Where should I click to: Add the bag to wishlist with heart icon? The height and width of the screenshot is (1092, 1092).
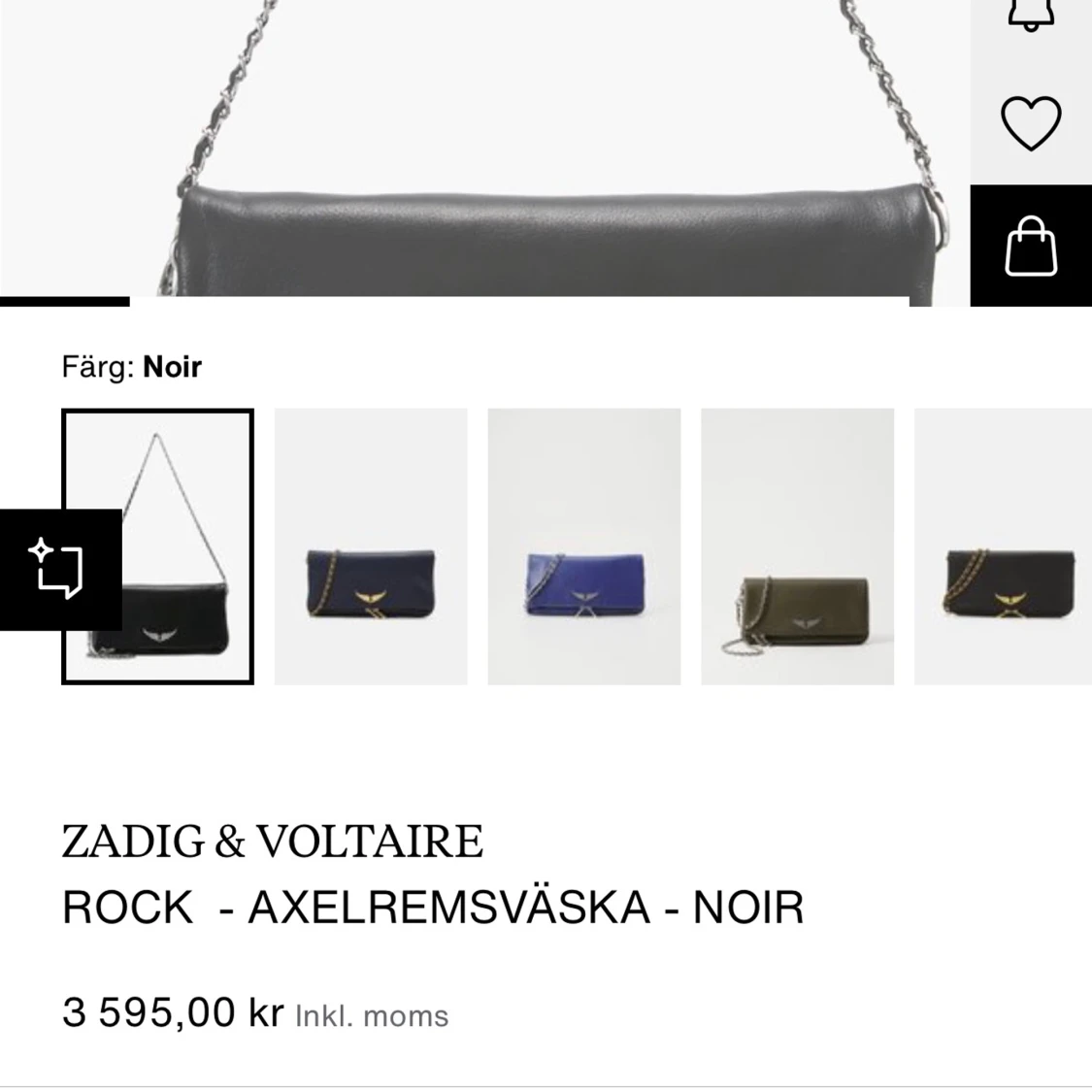click(1031, 122)
